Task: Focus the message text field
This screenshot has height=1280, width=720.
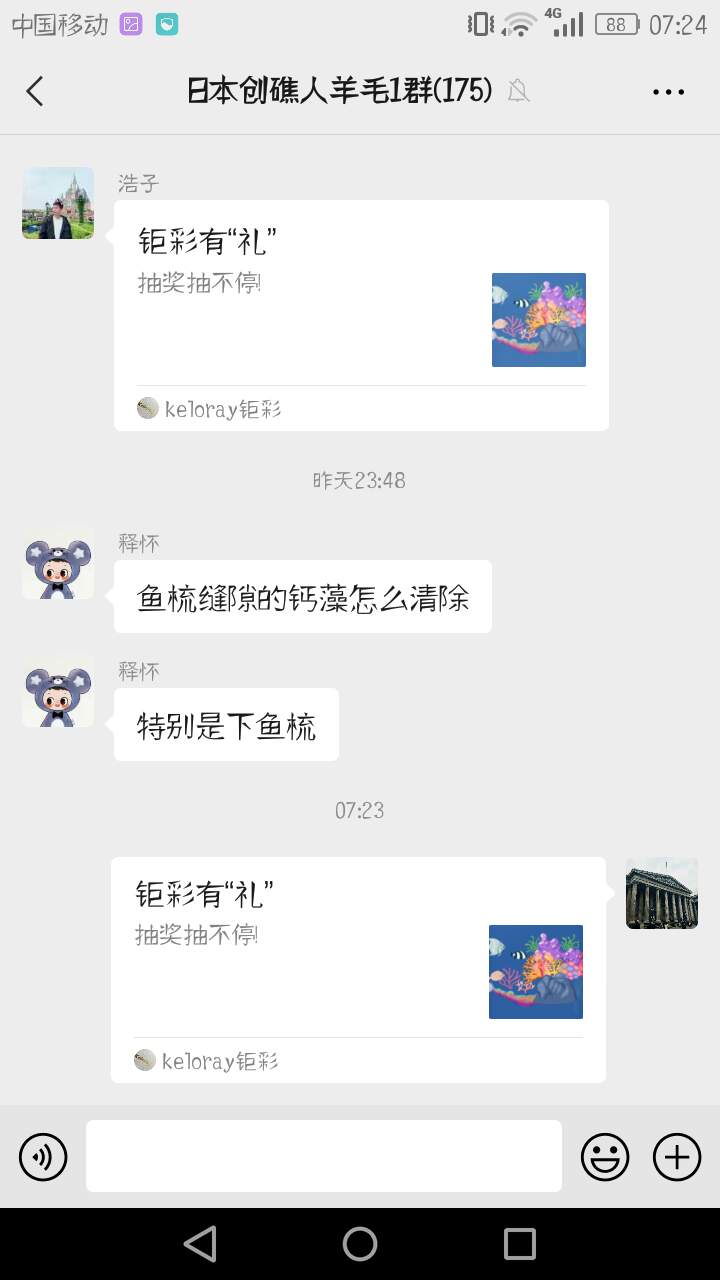Action: coord(323,1156)
